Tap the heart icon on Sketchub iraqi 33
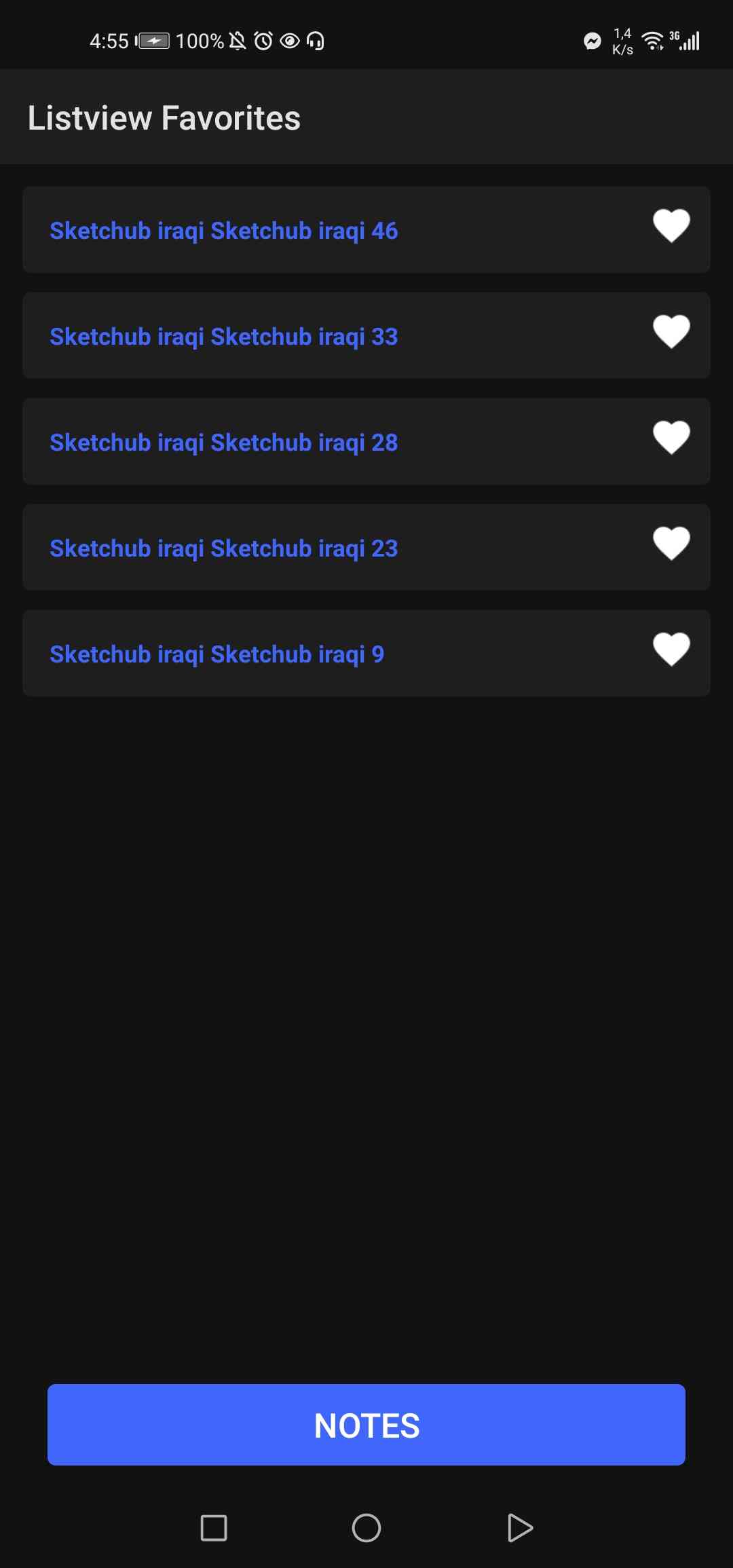 [x=671, y=332]
